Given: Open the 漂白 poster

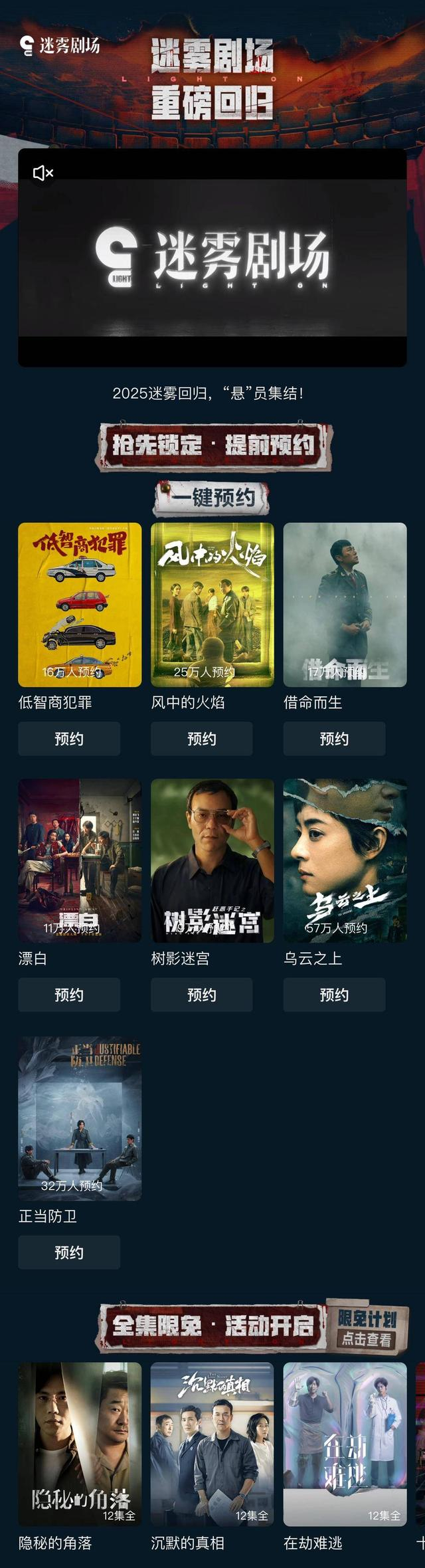Looking at the screenshot, I should (80, 860).
